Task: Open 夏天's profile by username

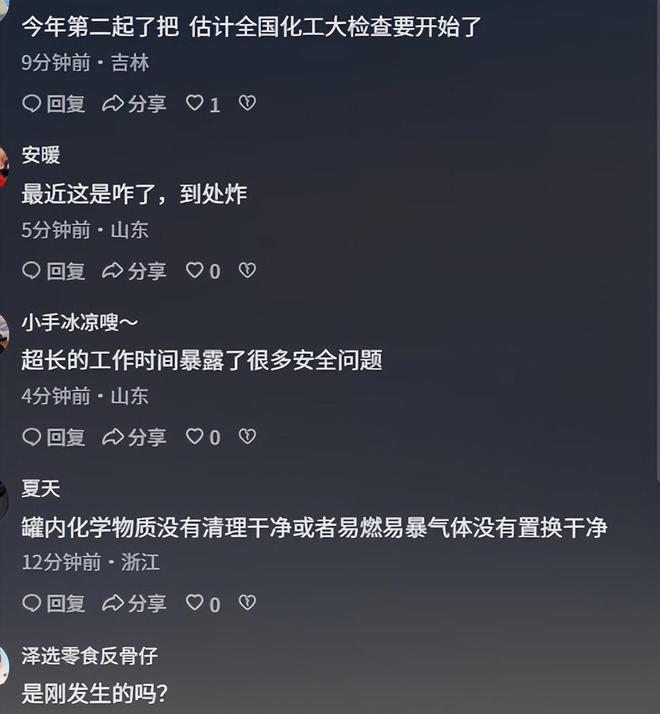Action: coord(41,488)
